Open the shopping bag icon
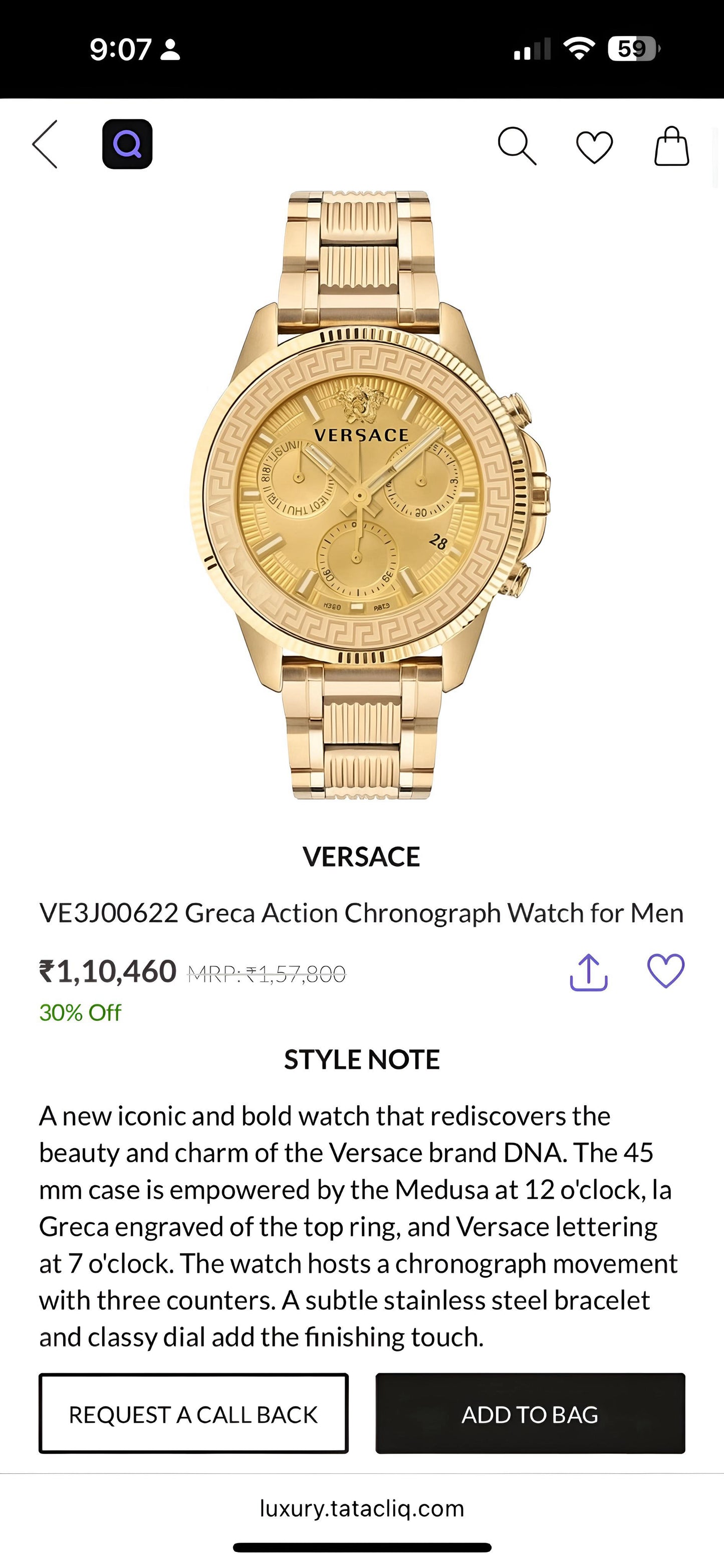Viewport: 724px width, 1568px height. [x=672, y=145]
